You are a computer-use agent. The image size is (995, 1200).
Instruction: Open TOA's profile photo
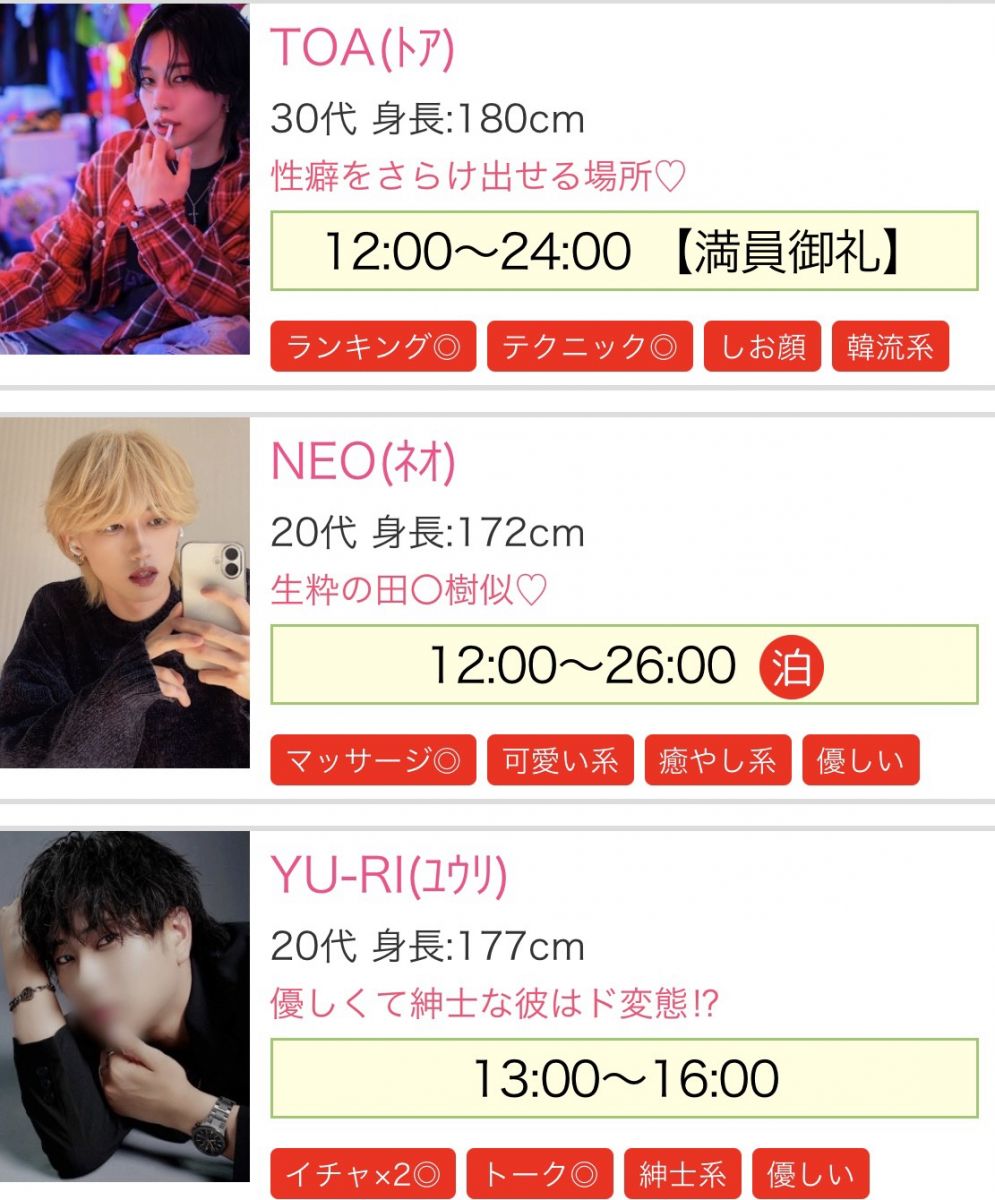[124, 178]
